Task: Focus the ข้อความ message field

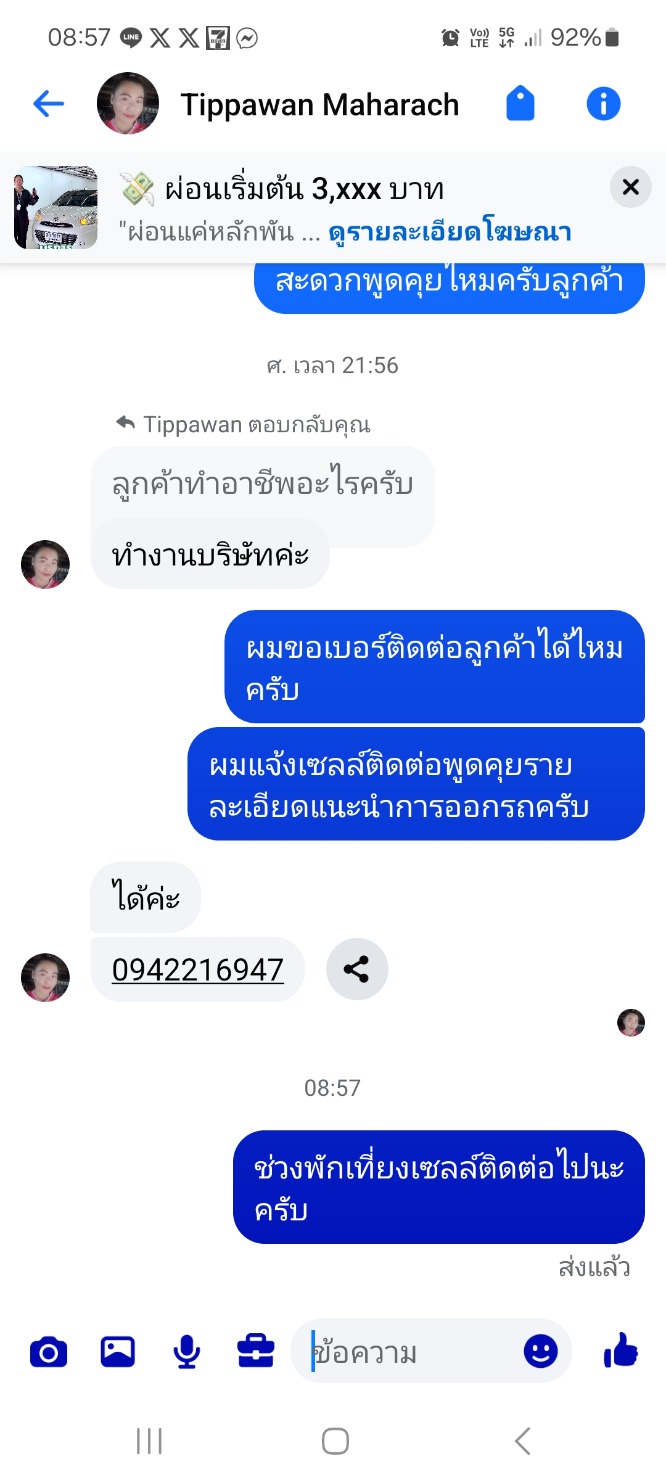Action: point(410,1352)
